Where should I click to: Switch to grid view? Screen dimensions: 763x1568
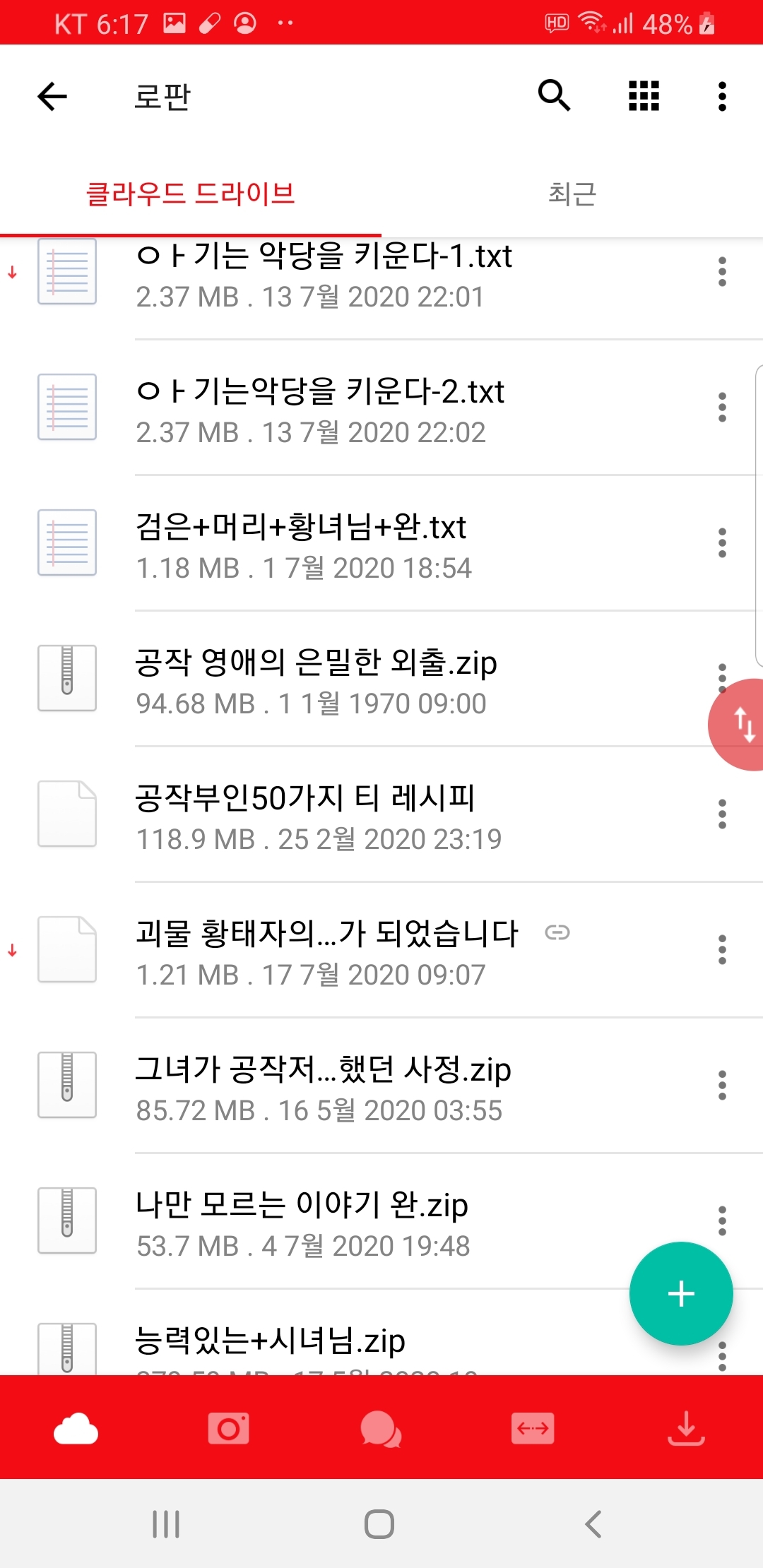[644, 96]
